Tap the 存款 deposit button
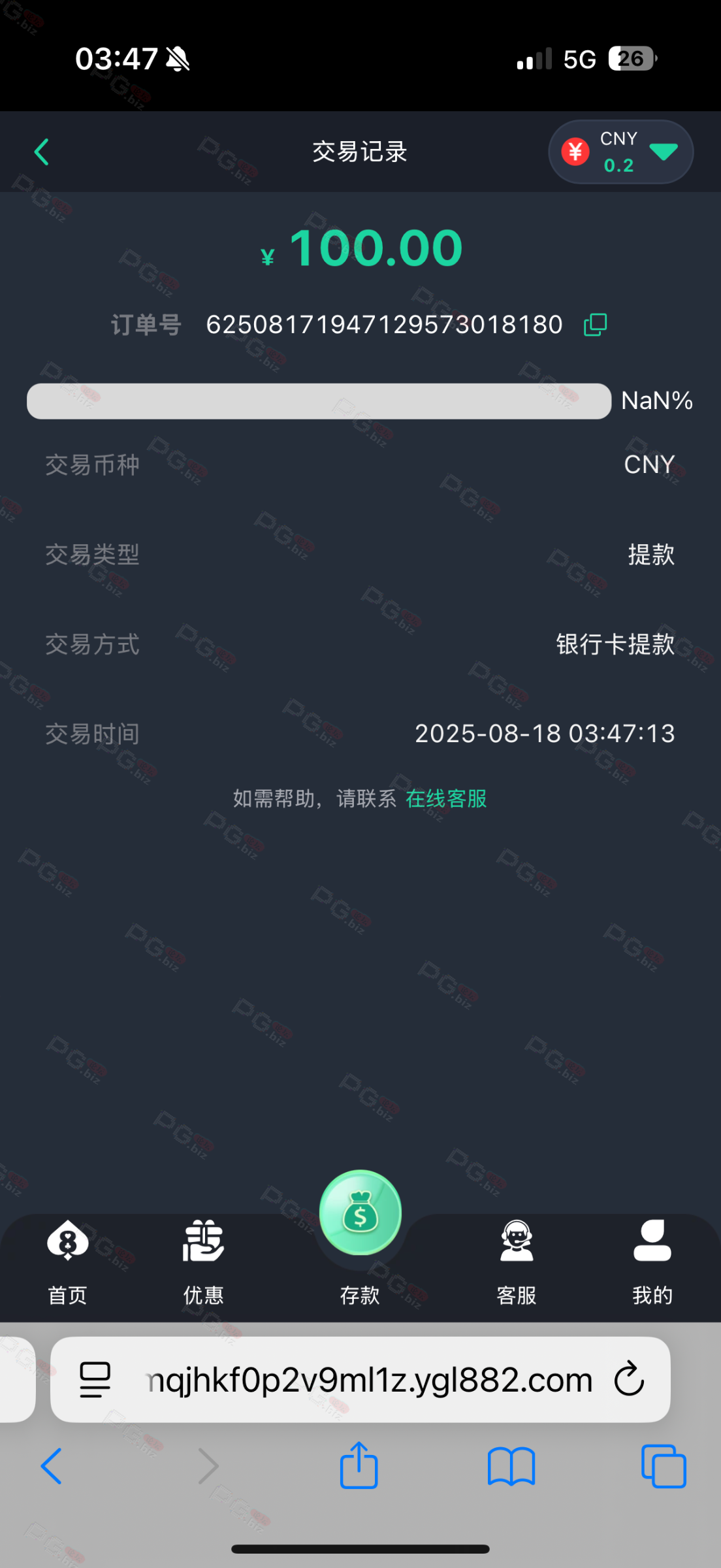Viewport: 721px width, 1568px height. point(360,1215)
